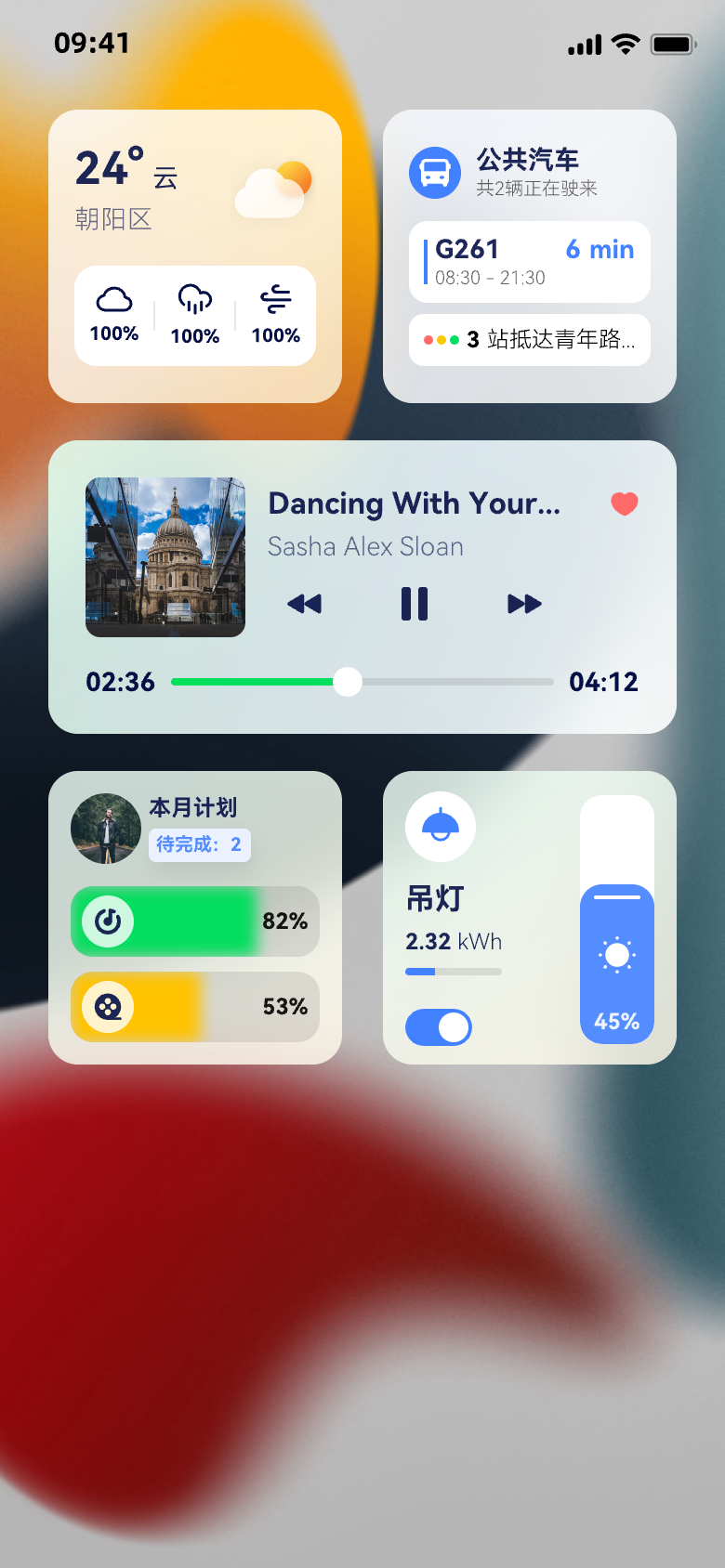This screenshot has height=1568, width=725.
Task: Turn off the 吊灯 light switch
Action: (x=439, y=1027)
